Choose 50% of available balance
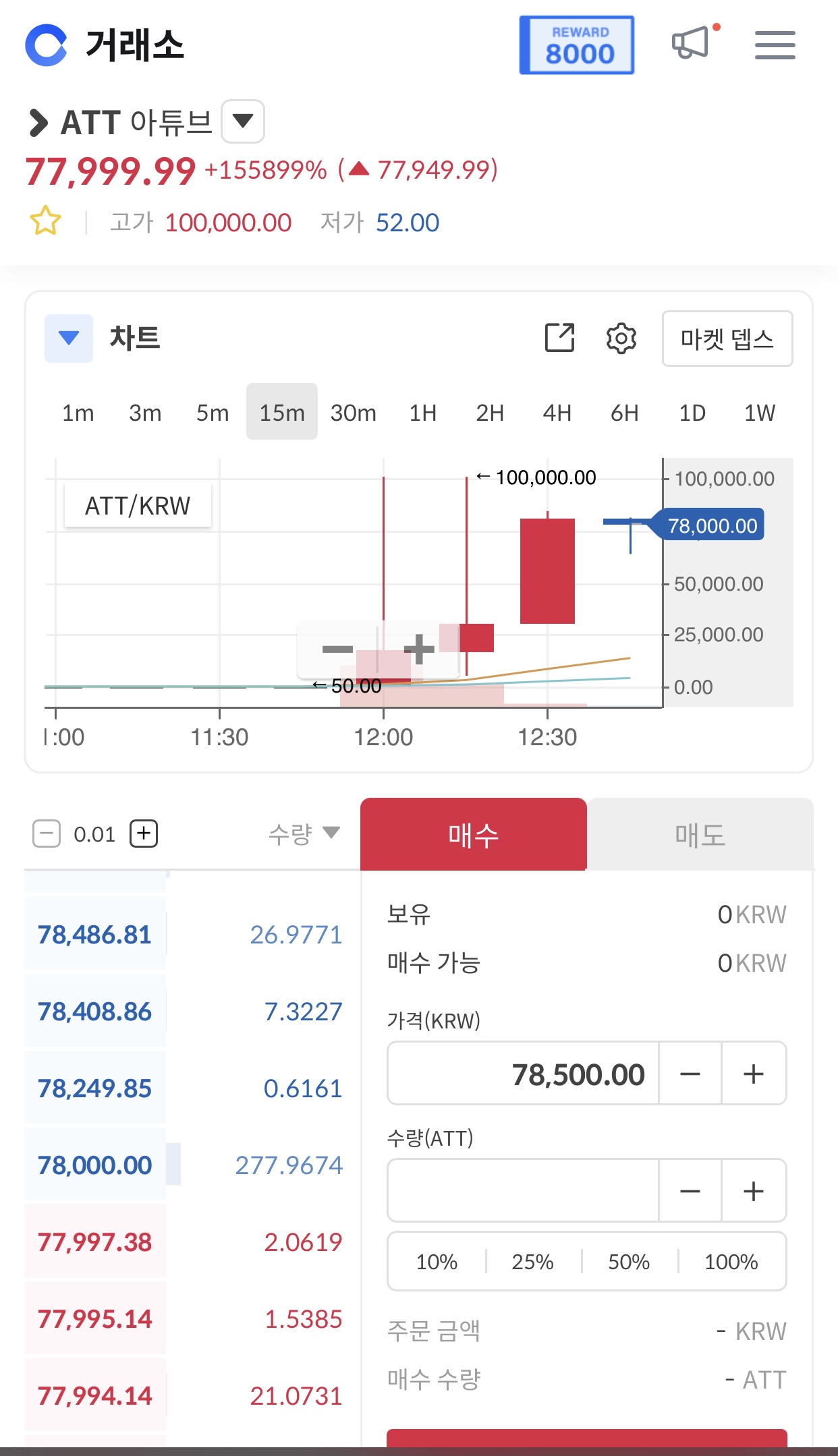This screenshot has width=838, height=1456. click(629, 1261)
